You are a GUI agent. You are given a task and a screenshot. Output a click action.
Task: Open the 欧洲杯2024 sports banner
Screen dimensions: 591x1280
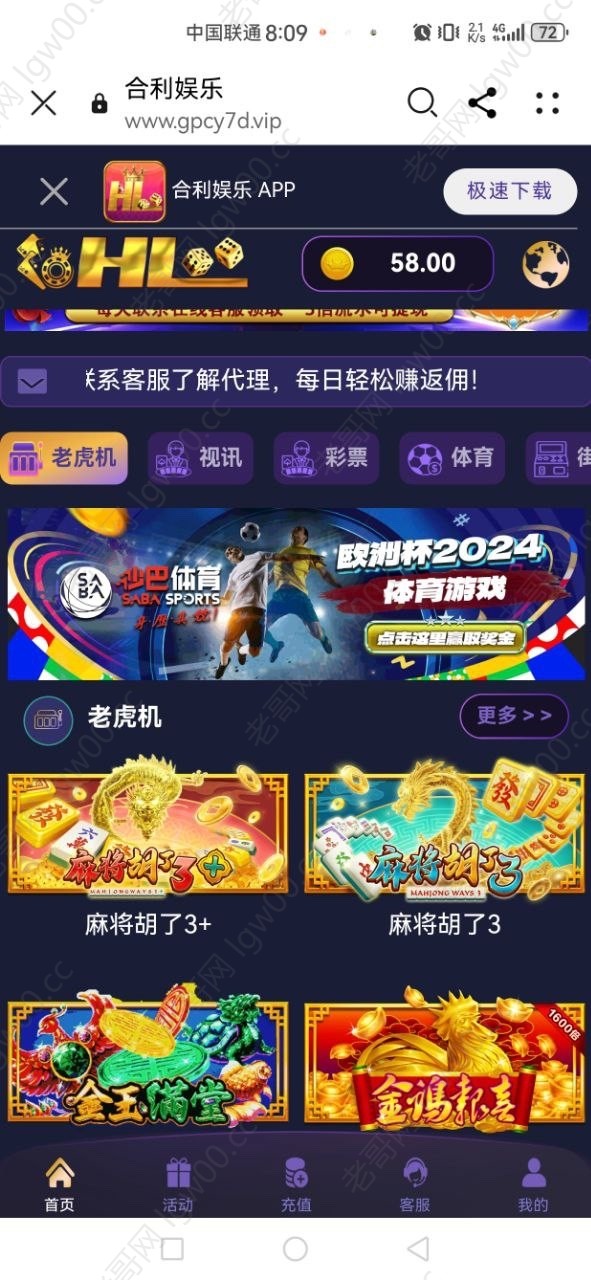(296, 594)
